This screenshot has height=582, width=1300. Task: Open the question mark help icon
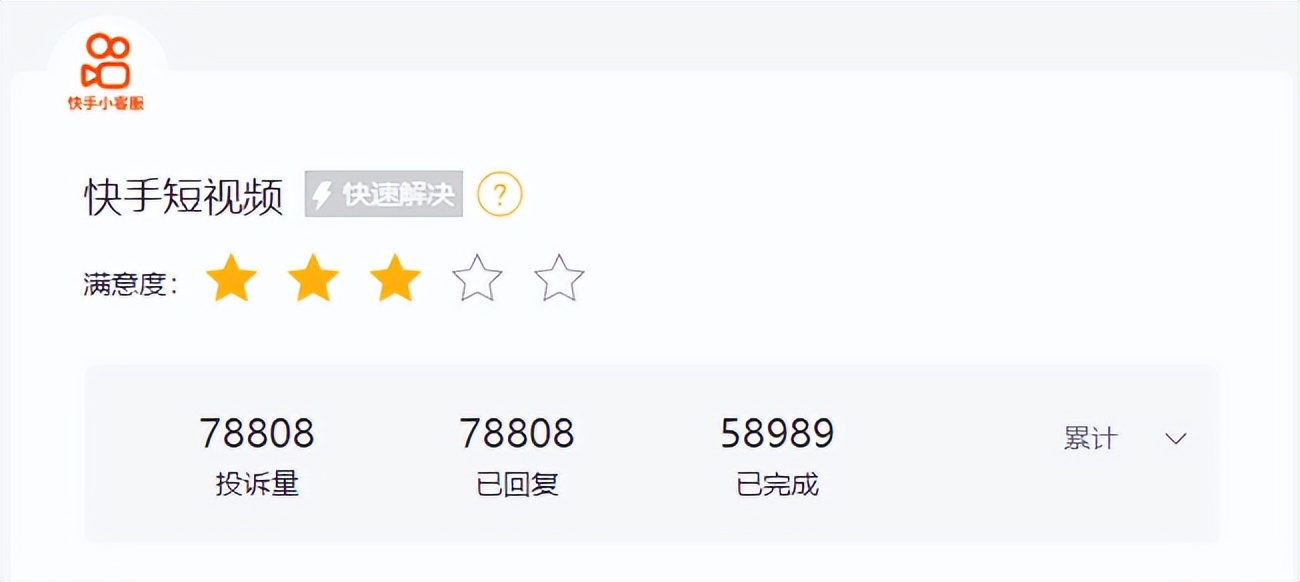pyautogui.click(x=499, y=194)
